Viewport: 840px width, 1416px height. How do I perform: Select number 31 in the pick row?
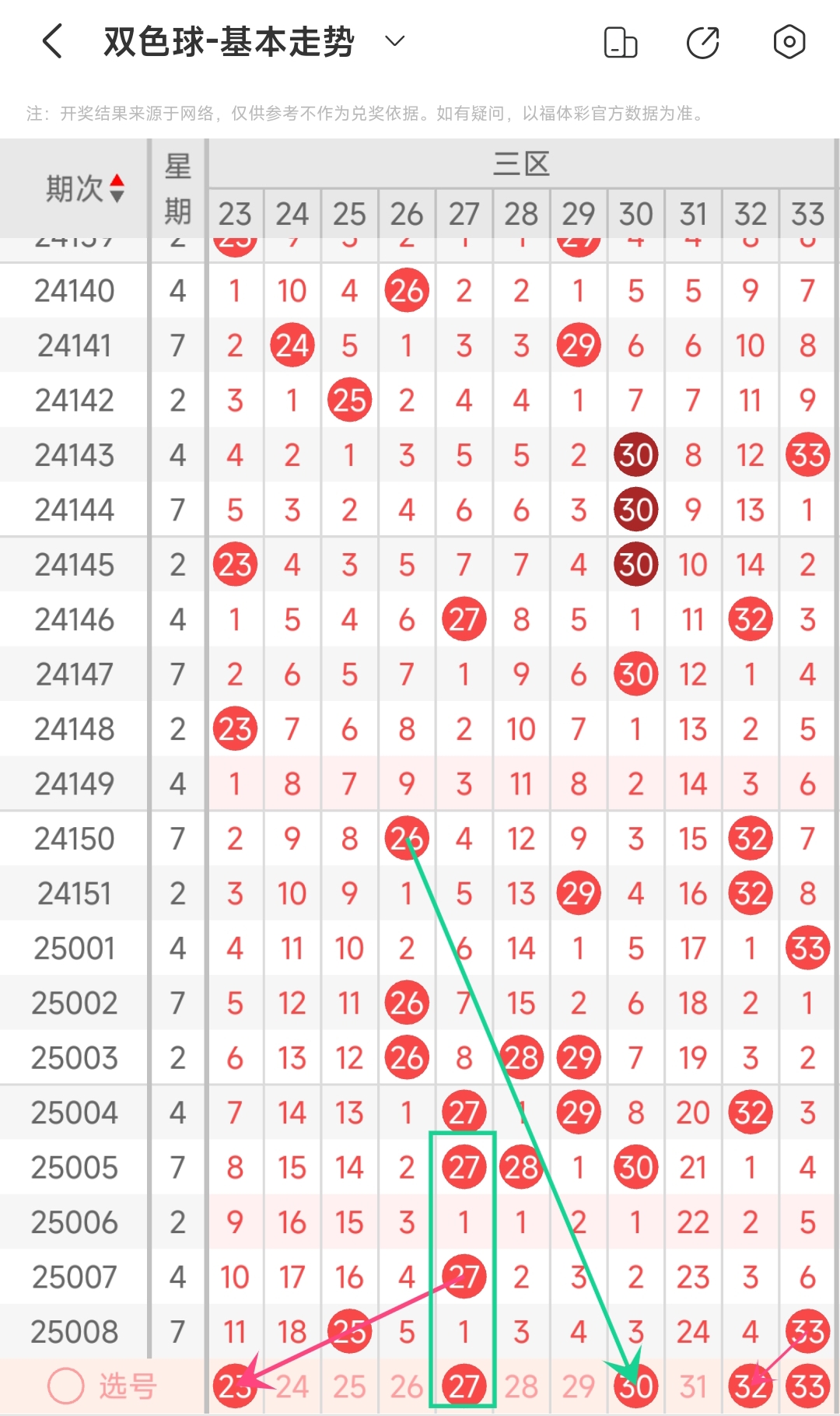click(693, 1386)
